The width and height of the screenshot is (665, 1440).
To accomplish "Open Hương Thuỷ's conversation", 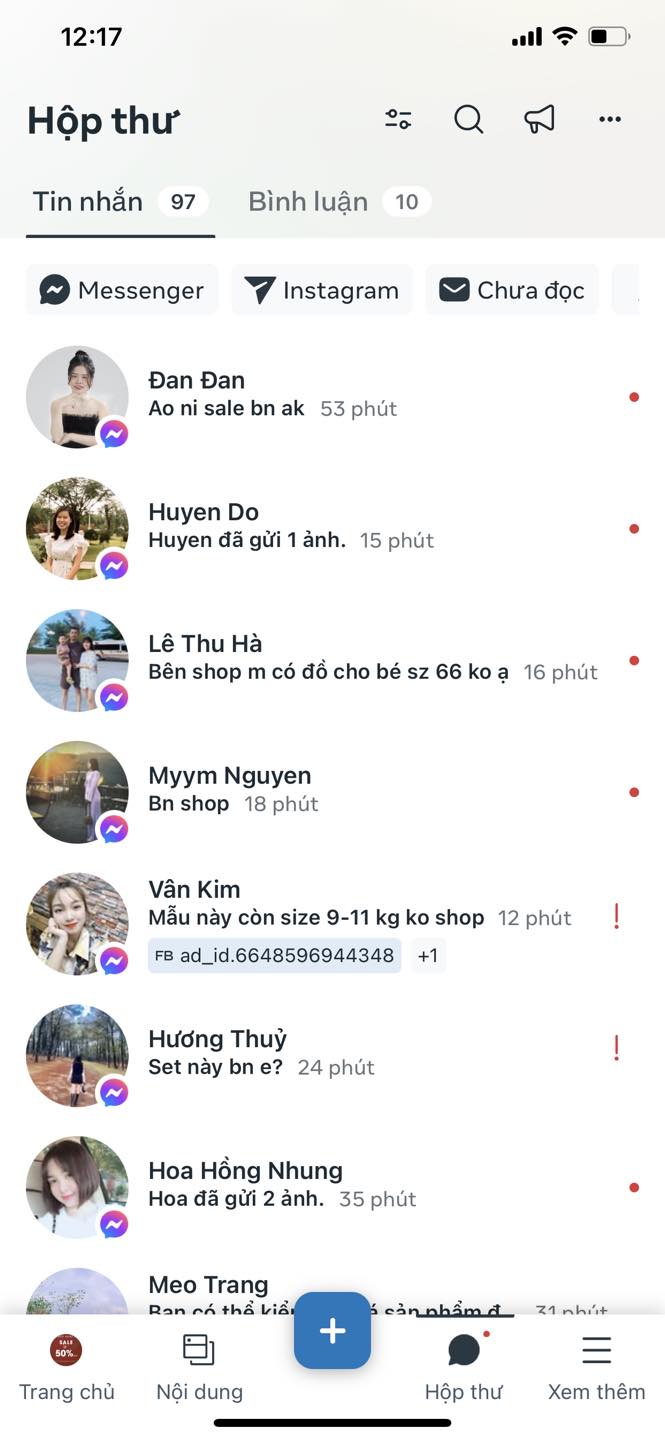I will (332, 1055).
